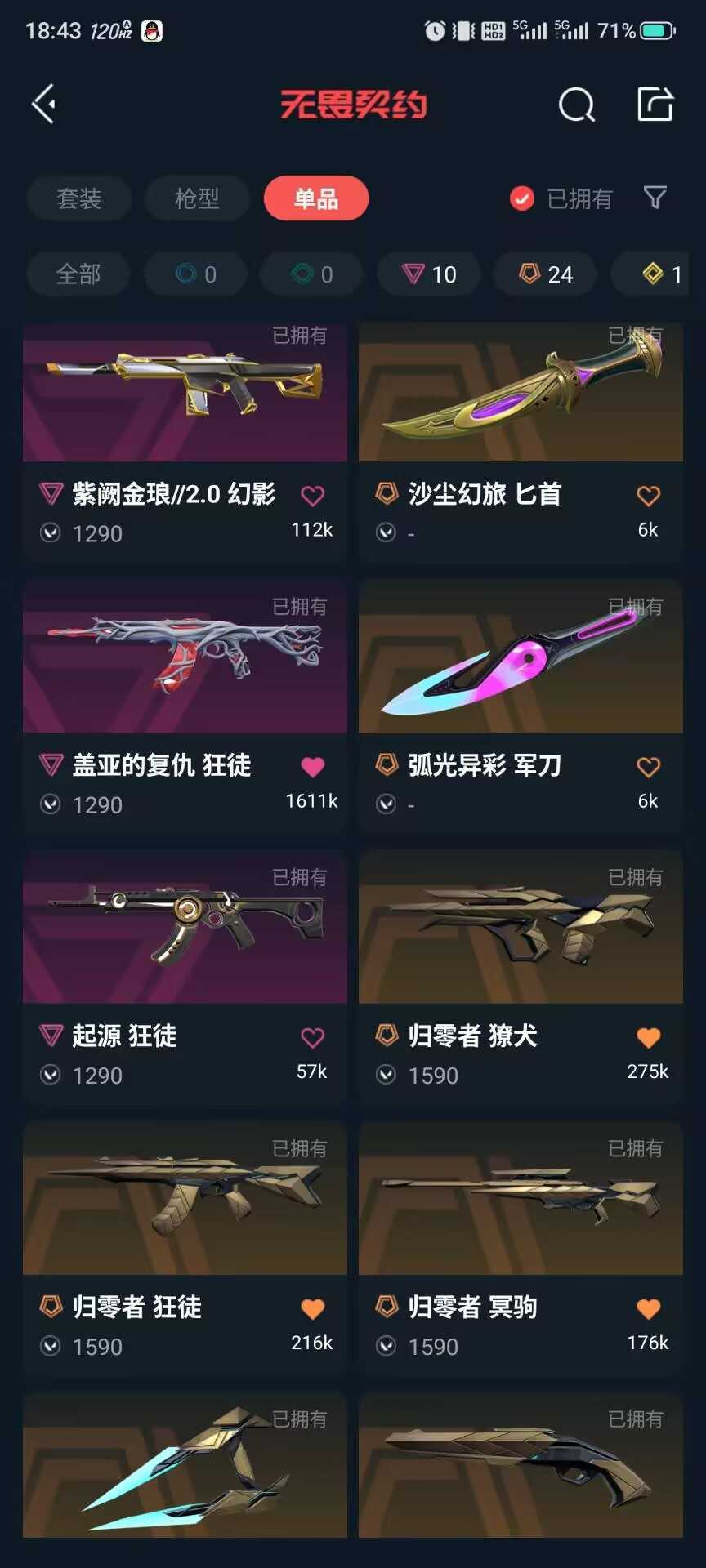706x1568 pixels.
Task: Open the 归零者 獠犬 skin card
Action: click(521, 978)
